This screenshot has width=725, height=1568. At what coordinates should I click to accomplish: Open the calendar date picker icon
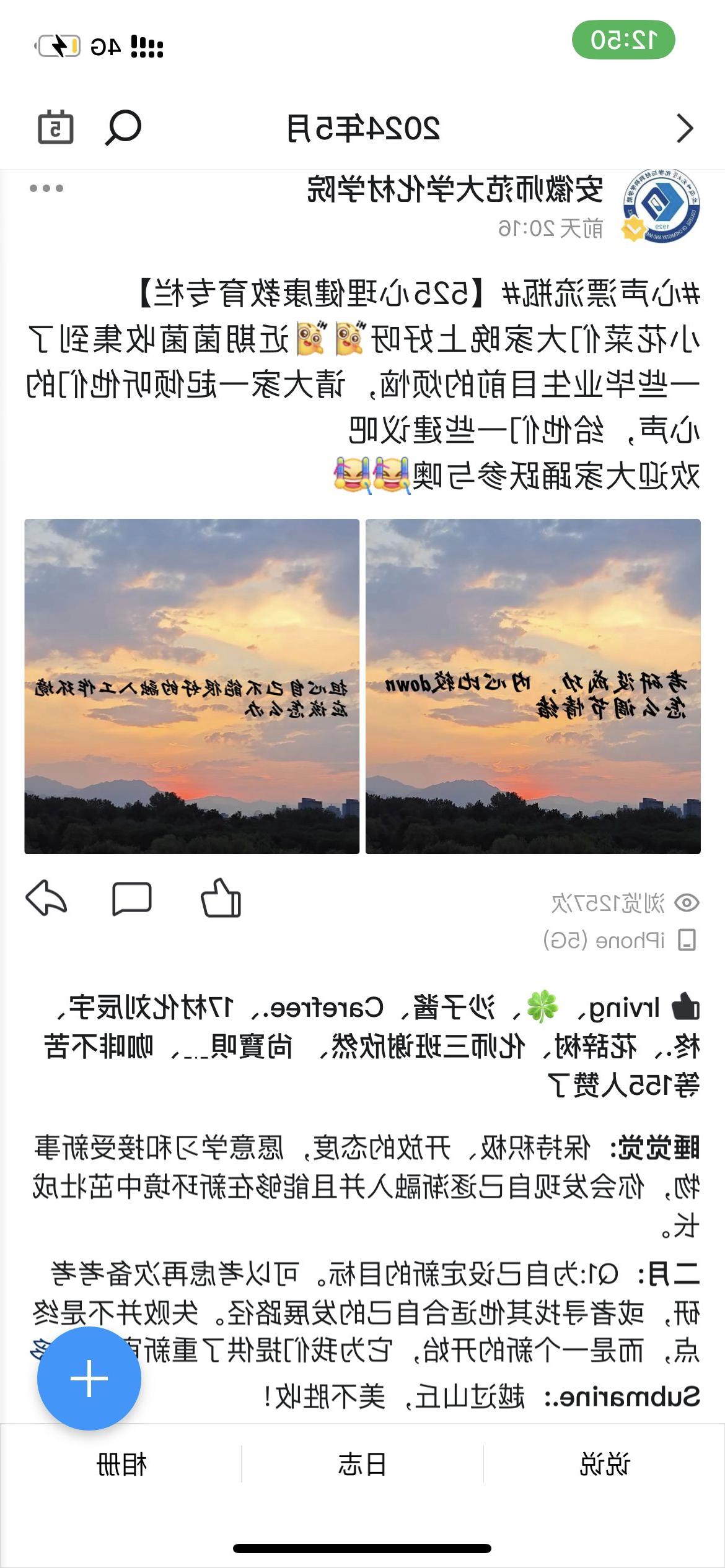pyautogui.click(x=56, y=128)
